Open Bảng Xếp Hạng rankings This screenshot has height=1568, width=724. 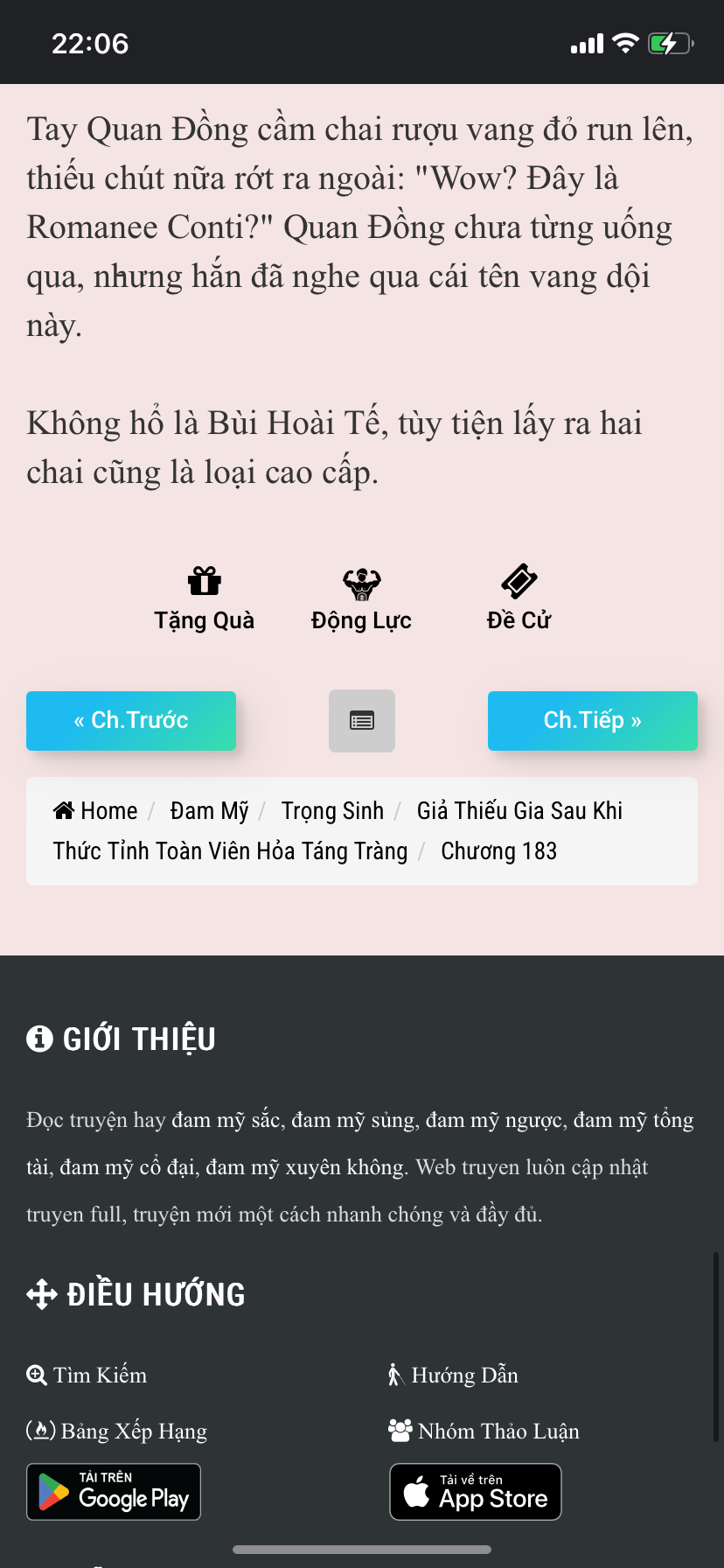[117, 1431]
